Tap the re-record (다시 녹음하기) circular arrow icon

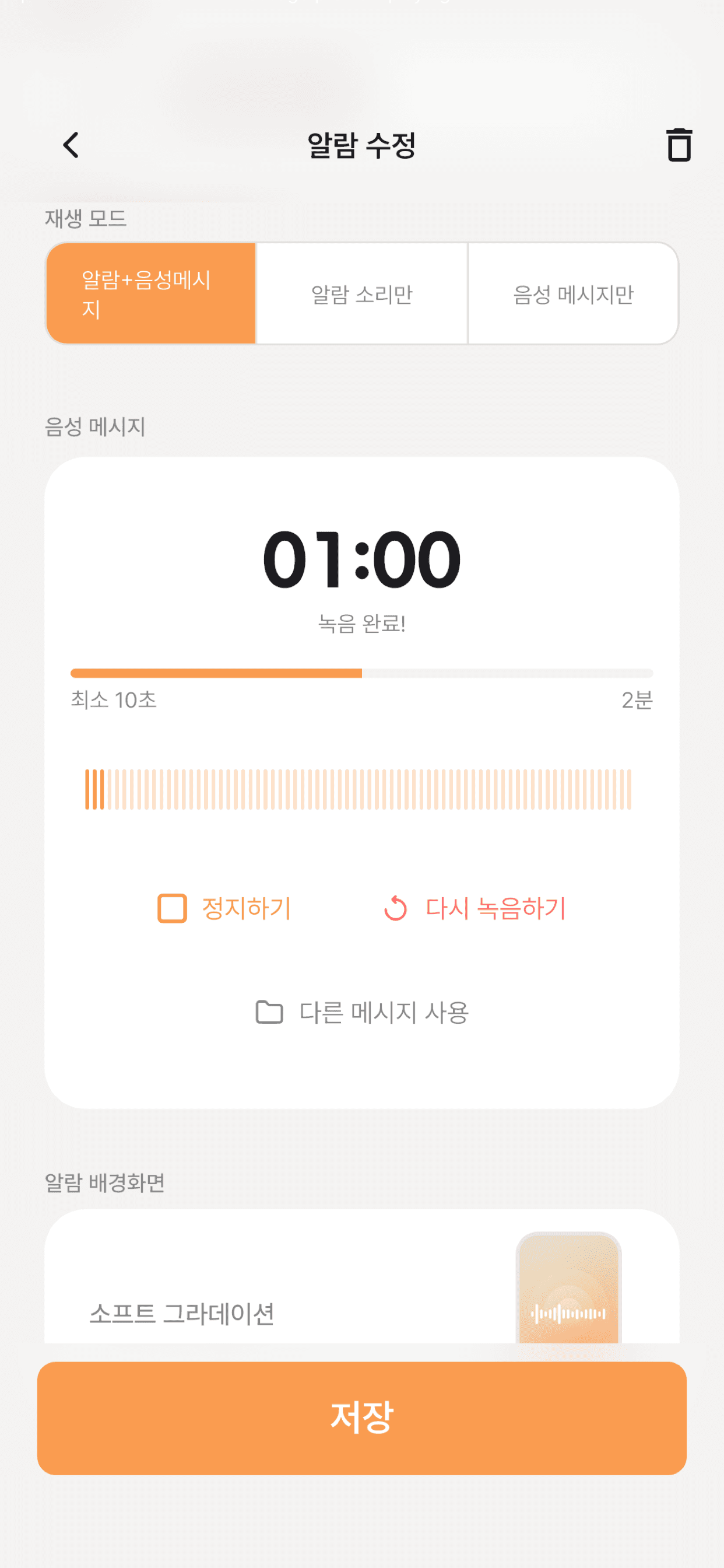(395, 908)
